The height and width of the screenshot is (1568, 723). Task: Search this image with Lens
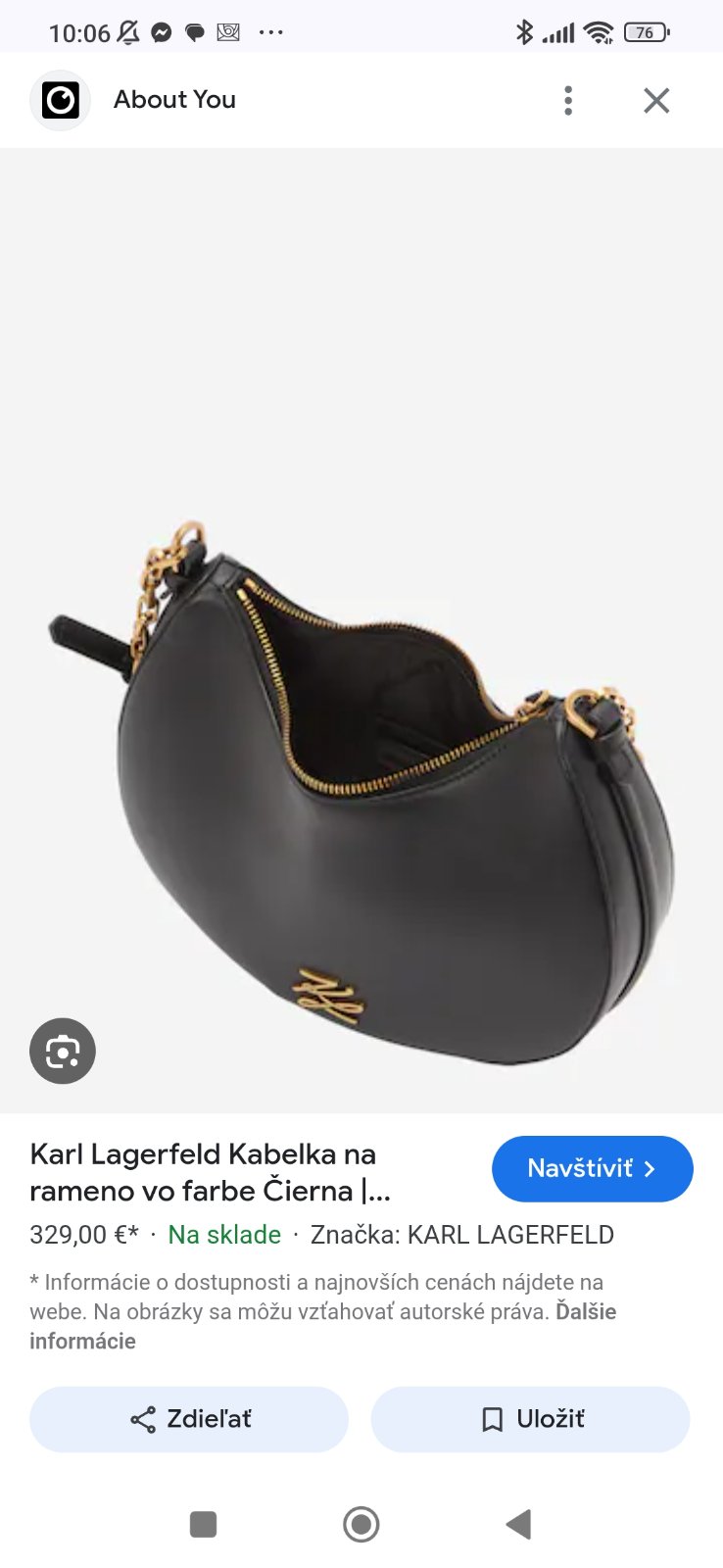[x=63, y=1052]
